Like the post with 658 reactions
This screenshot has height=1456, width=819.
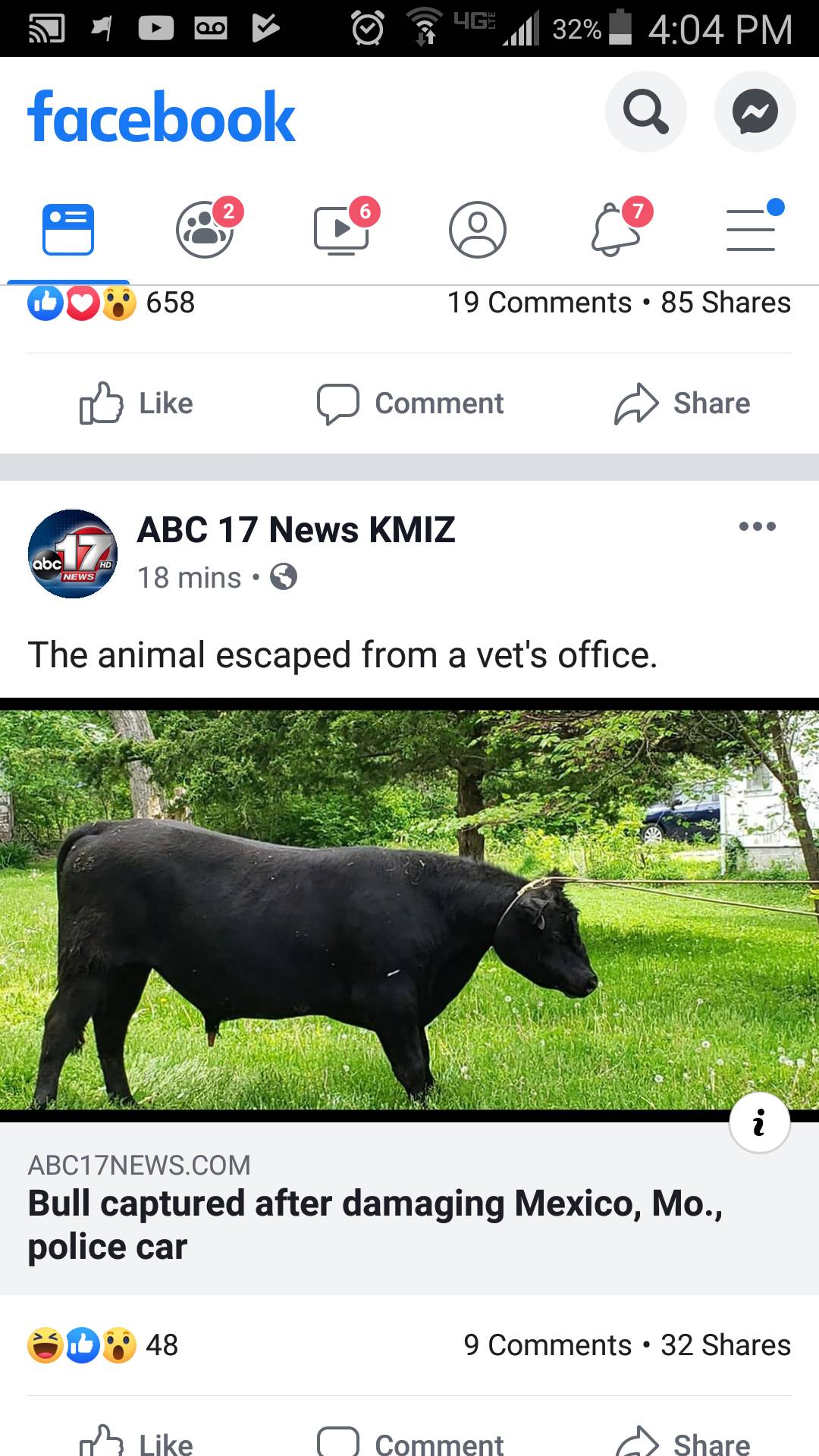tap(136, 403)
